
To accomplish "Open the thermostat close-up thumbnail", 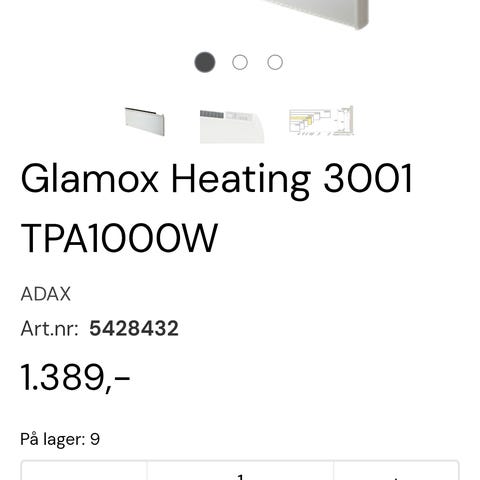I will click(232, 127).
